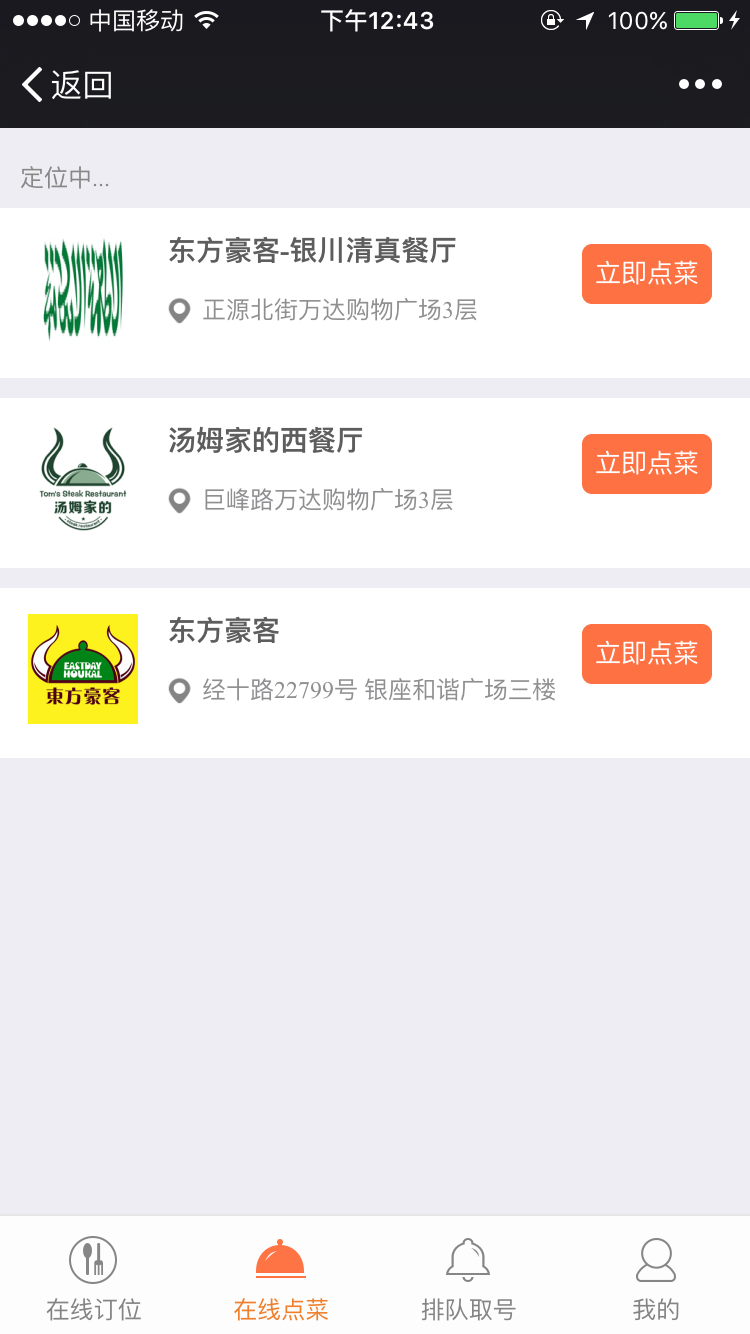Switch to the 在线订位 tab

click(x=94, y=1277)
